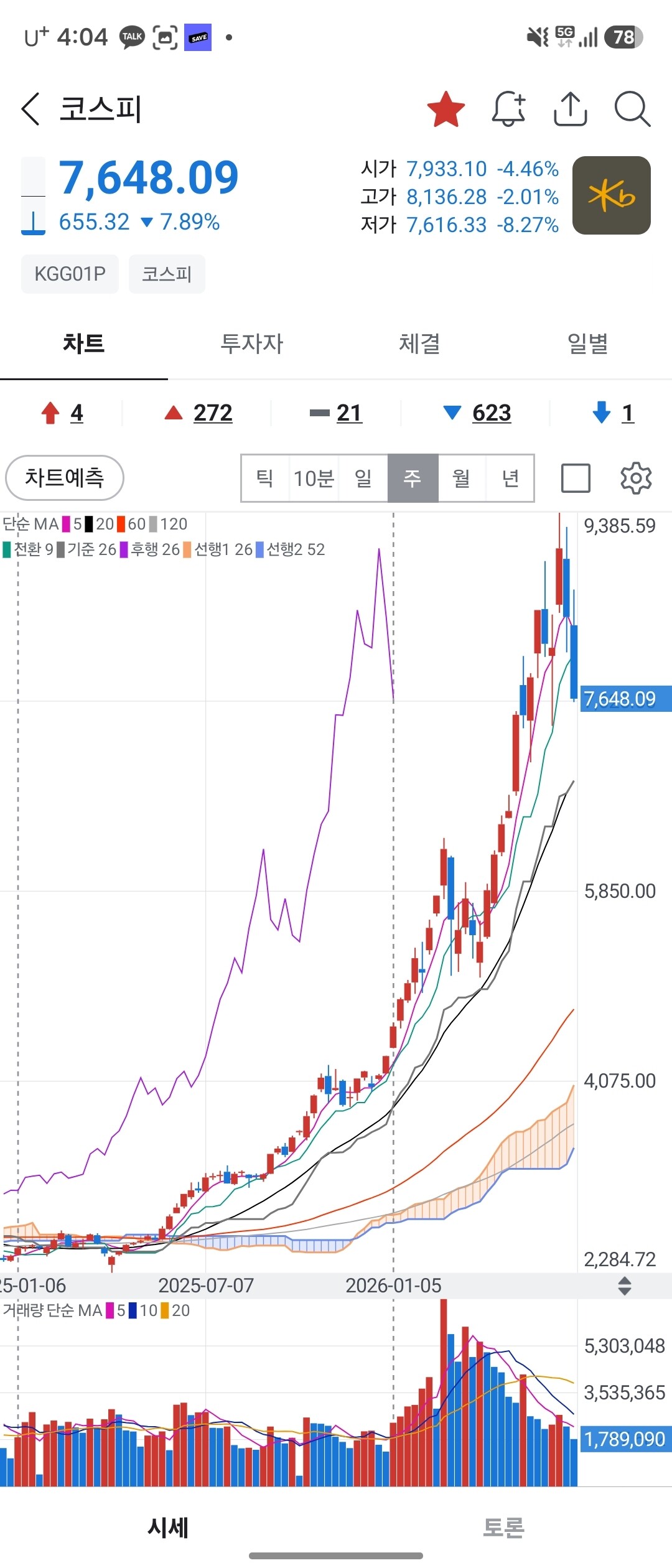The height and width of the screenshot is (1568, 672).
Task: Switch chart to yearly 년
Action: click(510, 478)
